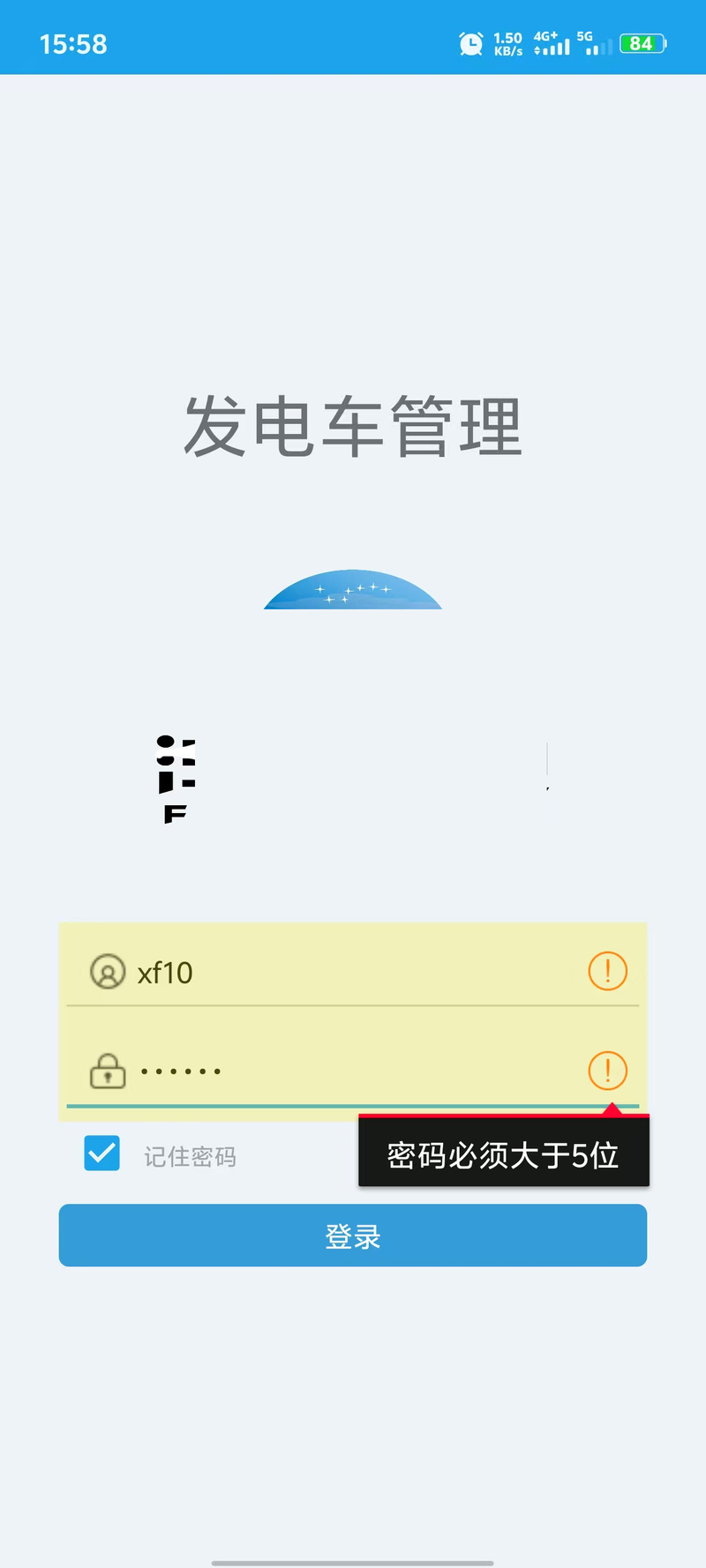
Task: Tap the 登录 login button
Action: point(353,1236)
